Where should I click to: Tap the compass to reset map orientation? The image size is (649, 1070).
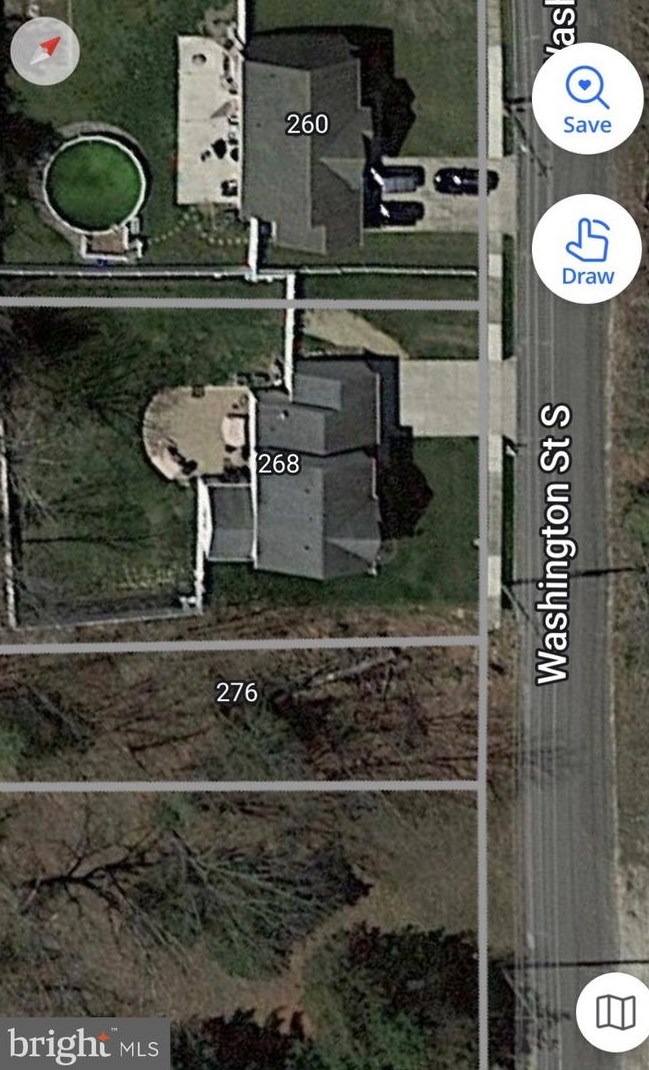[45, 51]
